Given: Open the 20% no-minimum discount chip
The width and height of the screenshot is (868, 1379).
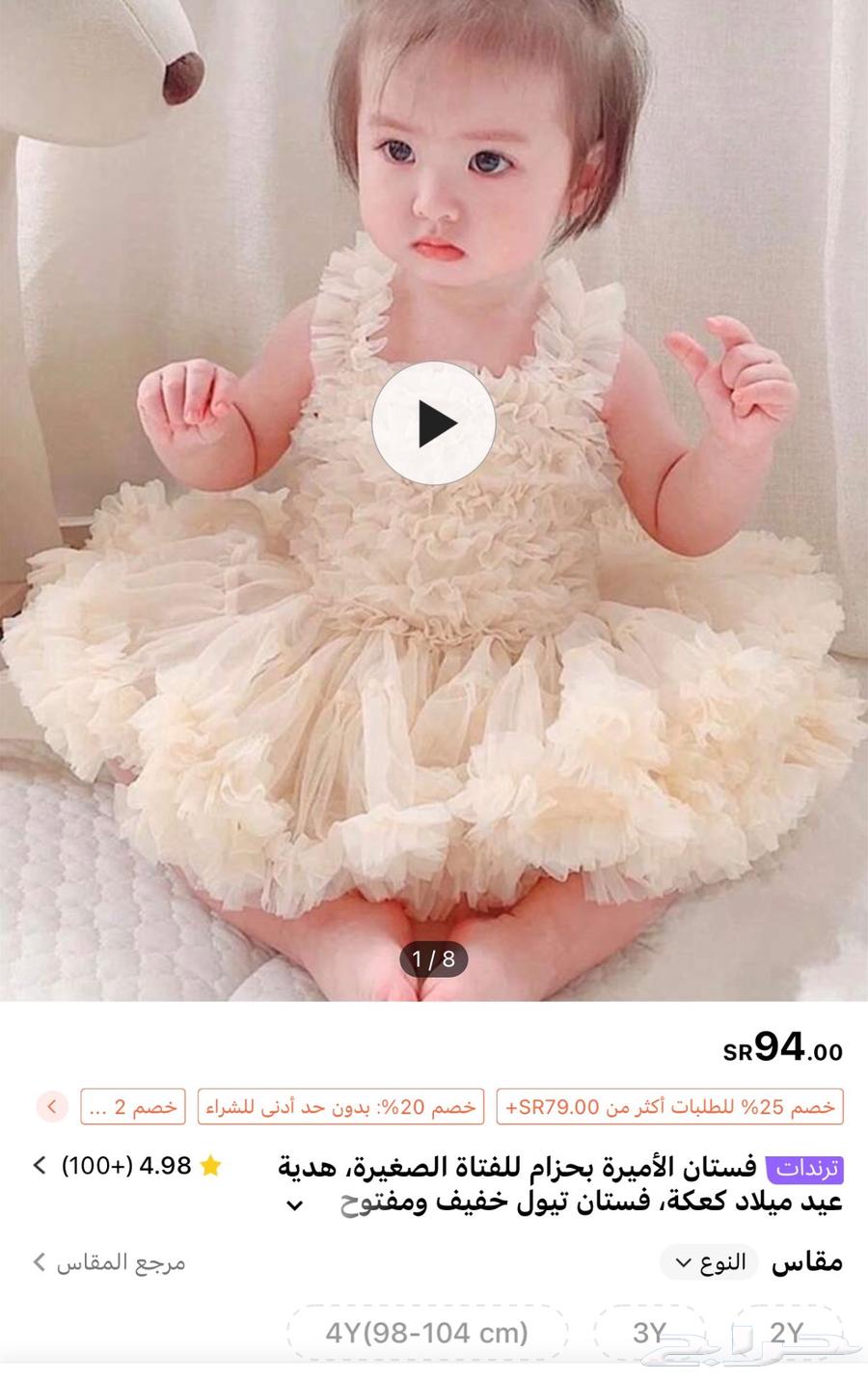Looking at the screenshot, I should (x=339, y=1106).
